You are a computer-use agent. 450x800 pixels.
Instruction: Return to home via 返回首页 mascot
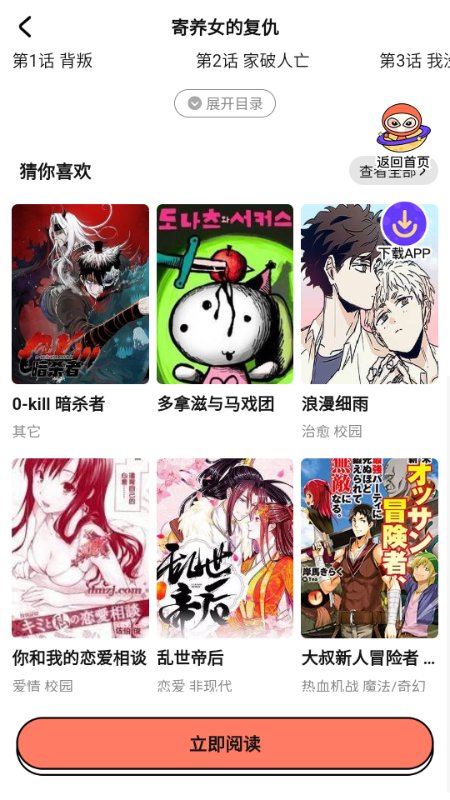[x=403, y=136]
